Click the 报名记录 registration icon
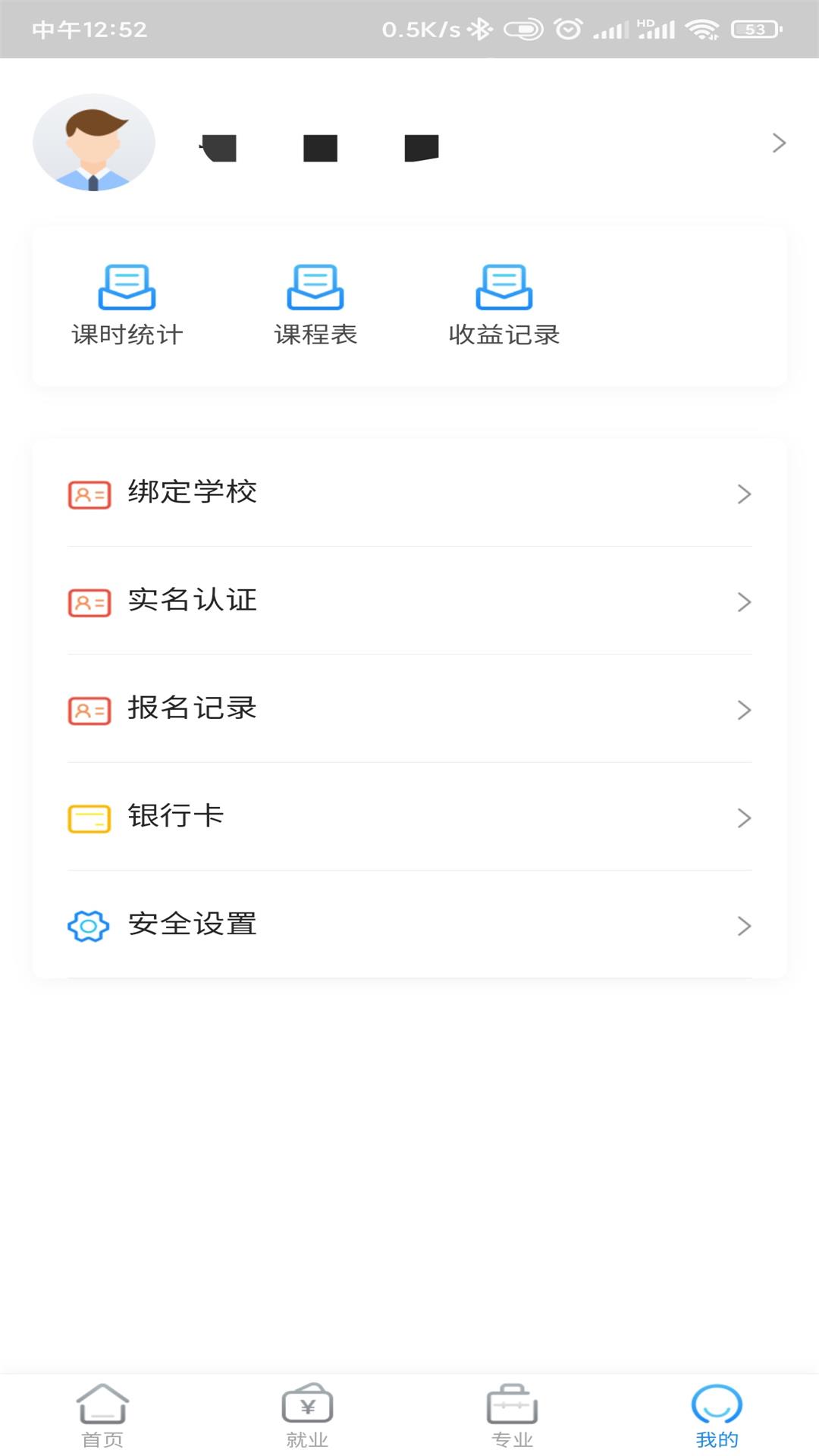Screen dimensions: 819x1456 [x=88, y=711]
